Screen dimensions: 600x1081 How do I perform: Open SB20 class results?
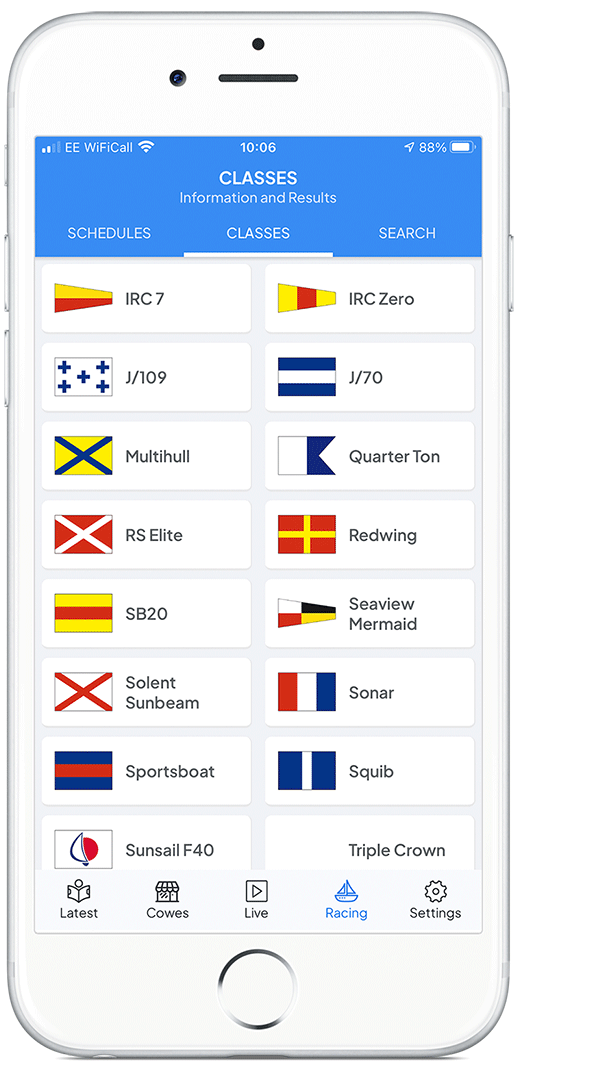(146, 613)
